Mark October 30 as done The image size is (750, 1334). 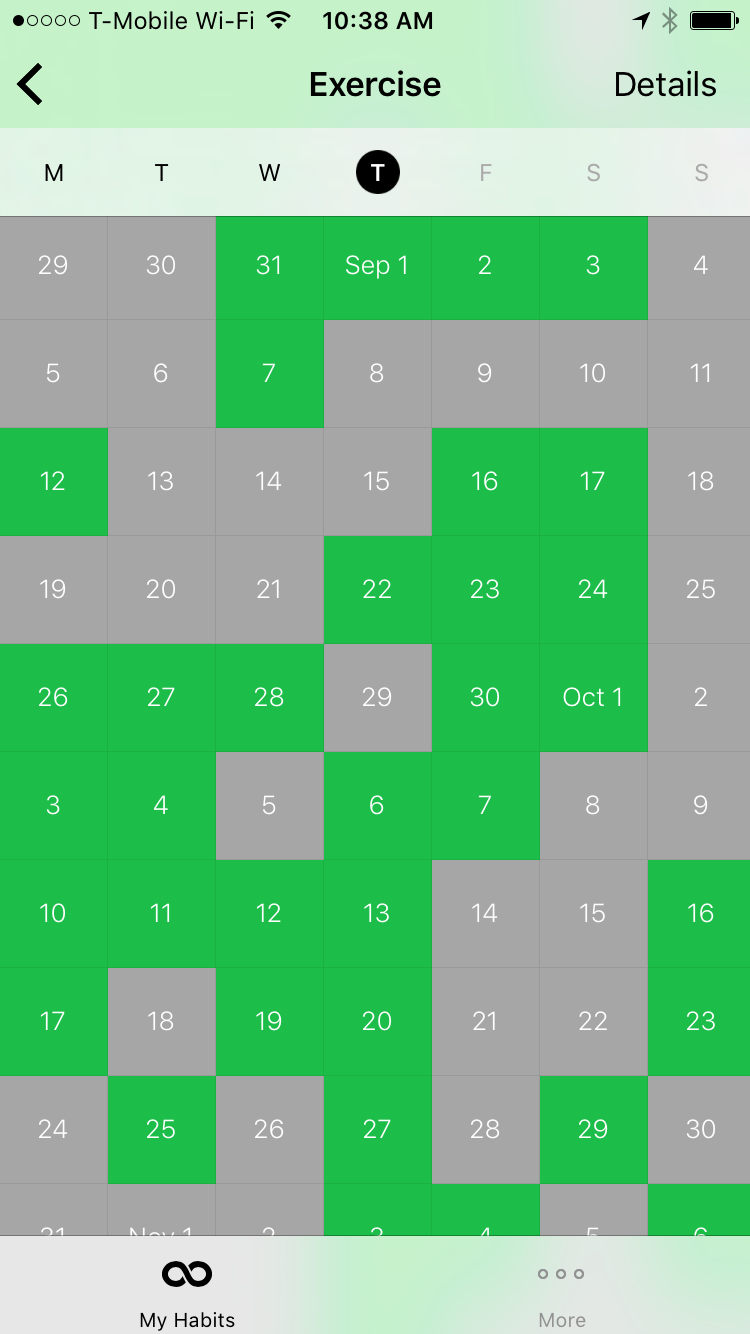tap(700, 1130)
